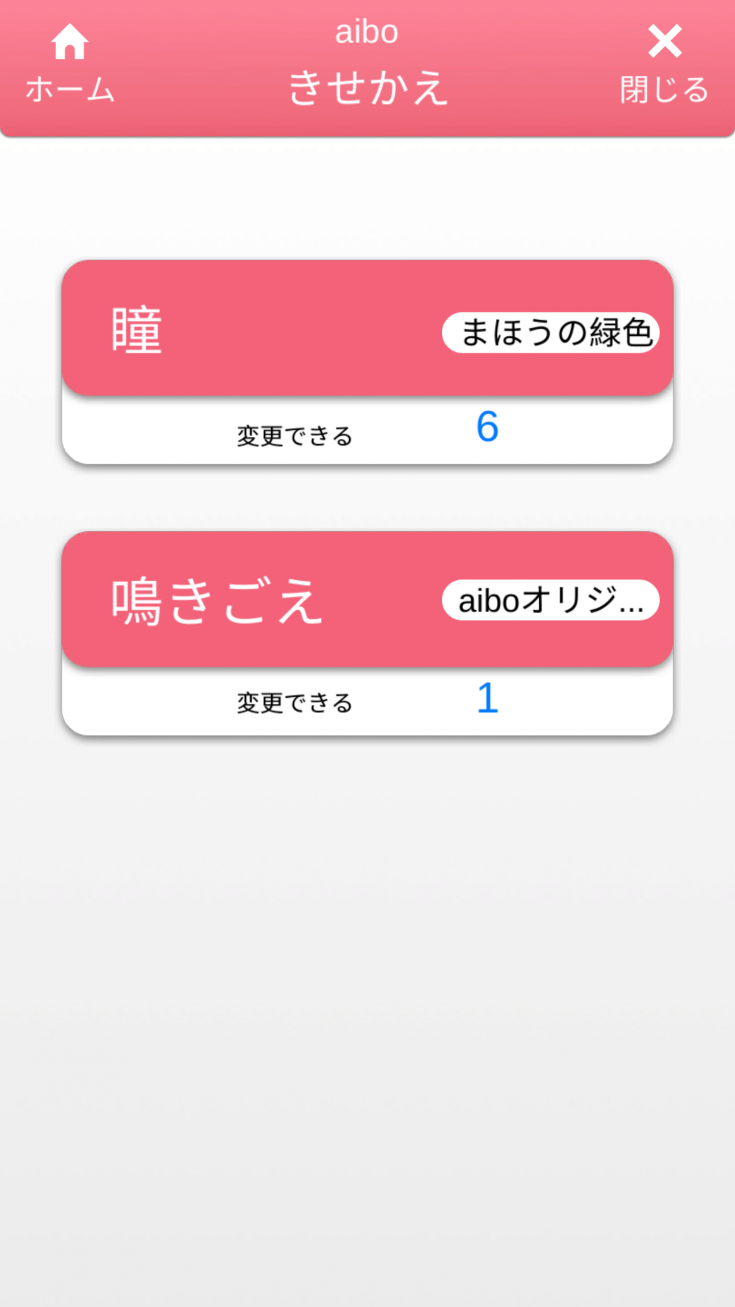The width and height of the screenshot is (735, 1307).
Task: Go to ホーム from the header
Action: 69,65
